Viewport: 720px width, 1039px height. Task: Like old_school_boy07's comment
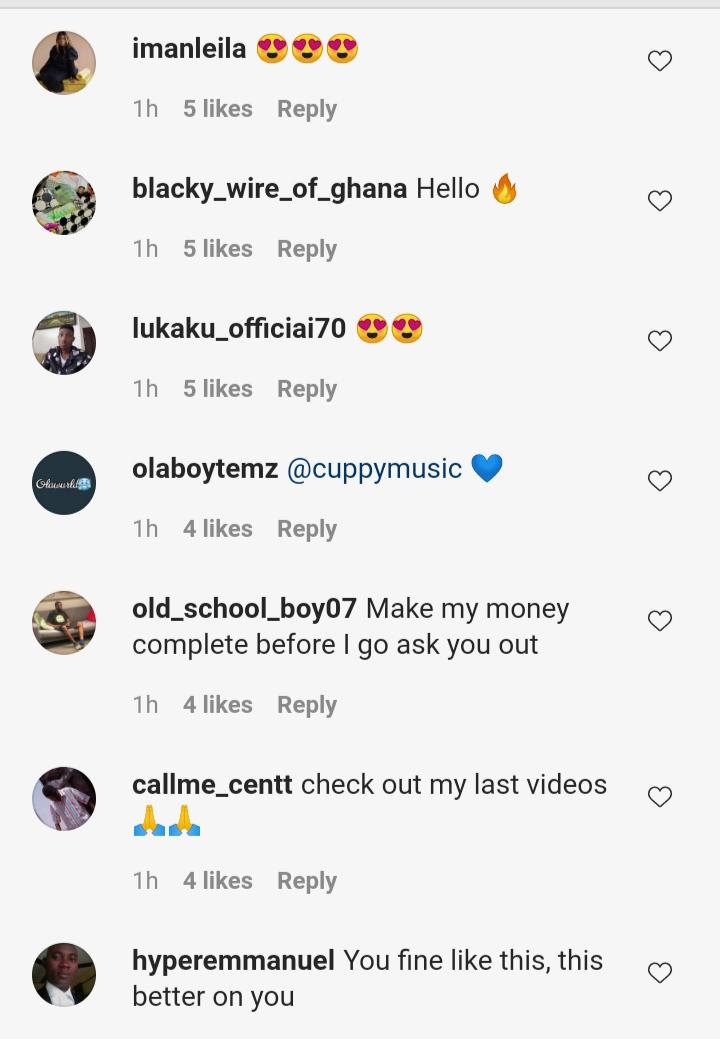[x=659, y=622]
